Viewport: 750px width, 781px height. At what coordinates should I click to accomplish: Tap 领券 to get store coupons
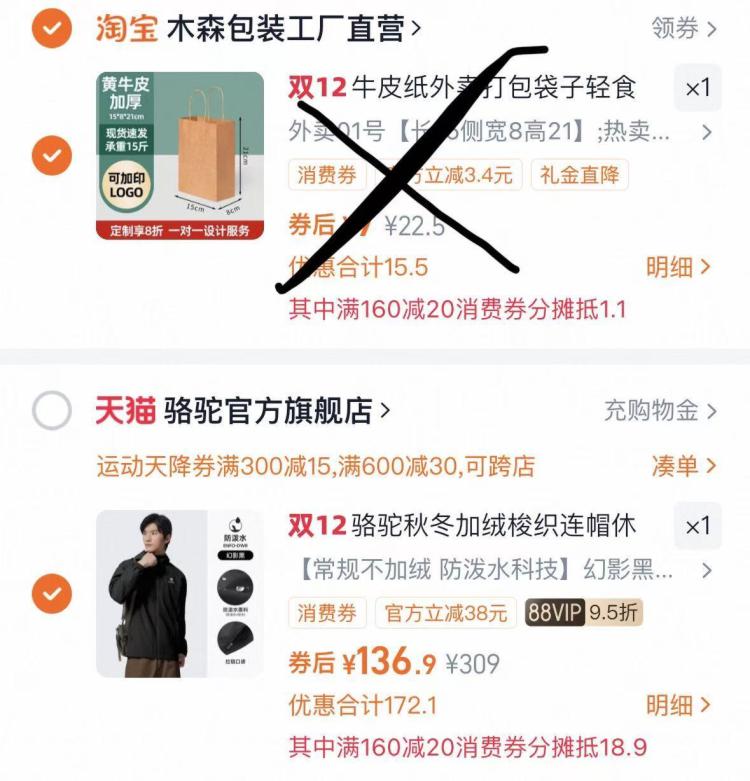click(684, 28)
